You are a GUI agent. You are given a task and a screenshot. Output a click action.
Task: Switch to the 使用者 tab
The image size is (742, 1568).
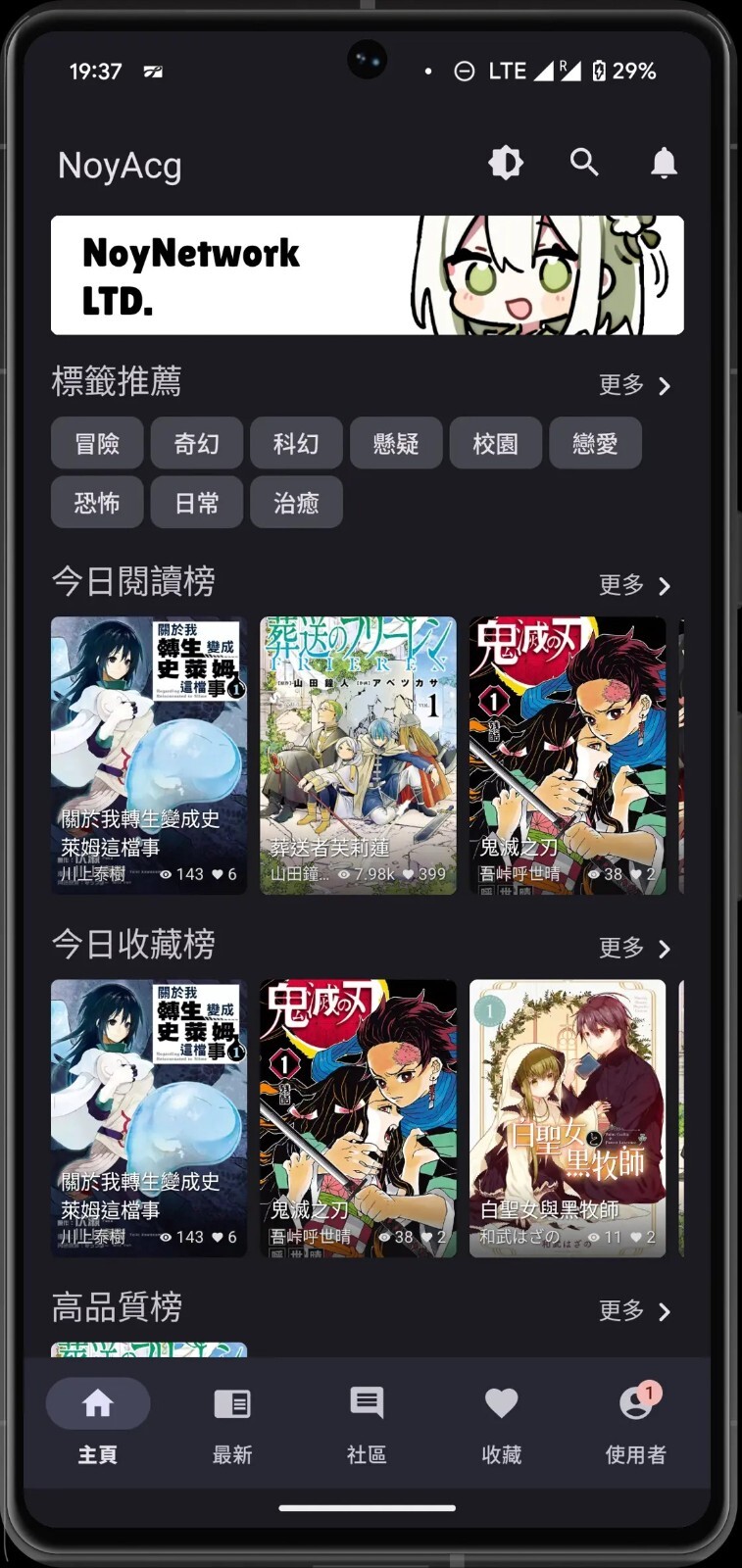635,1423
